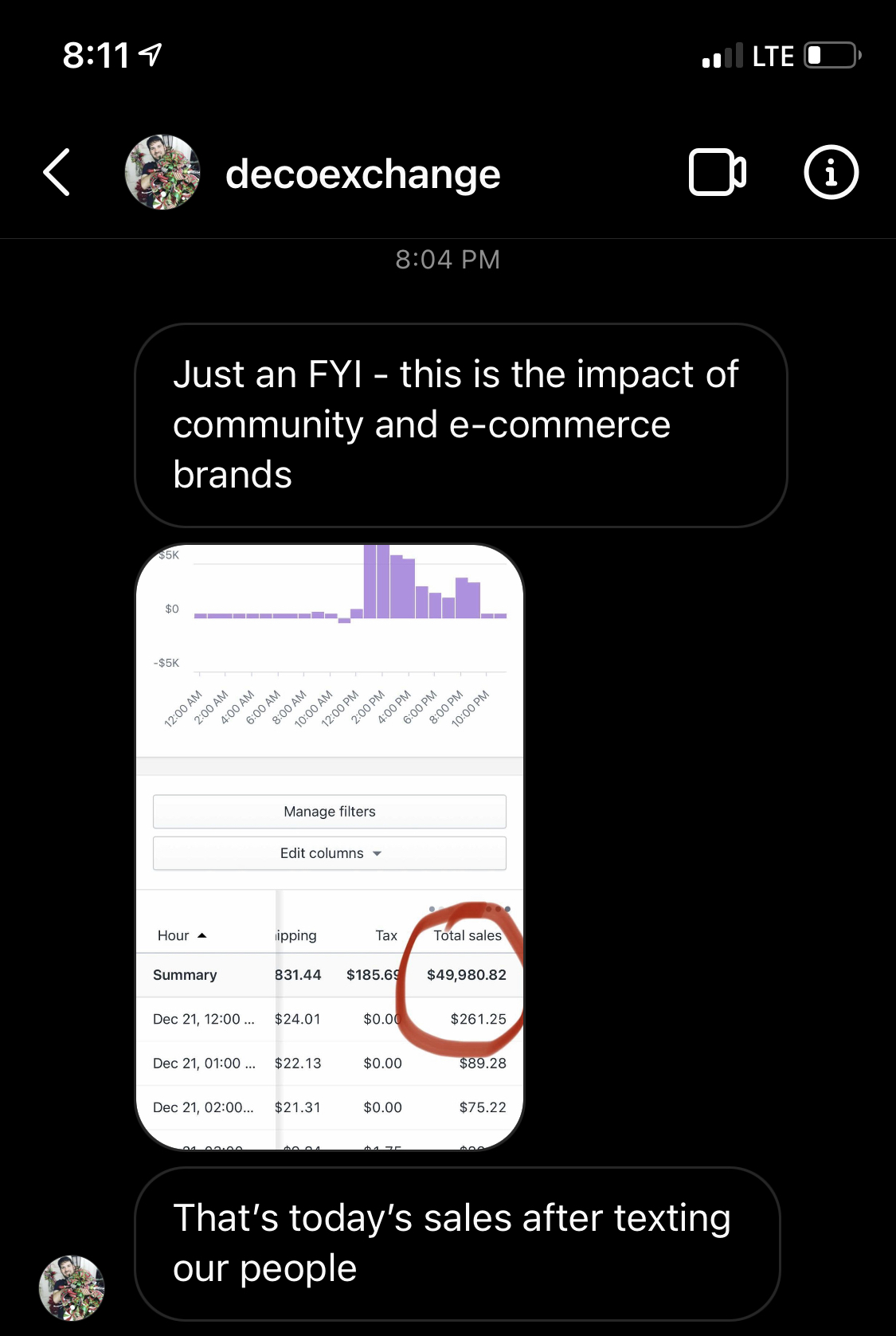Image resolution: width=896 pixels, height=1336 pixels.
Task: Open the shared sales screenshot image
Action: 330,846
